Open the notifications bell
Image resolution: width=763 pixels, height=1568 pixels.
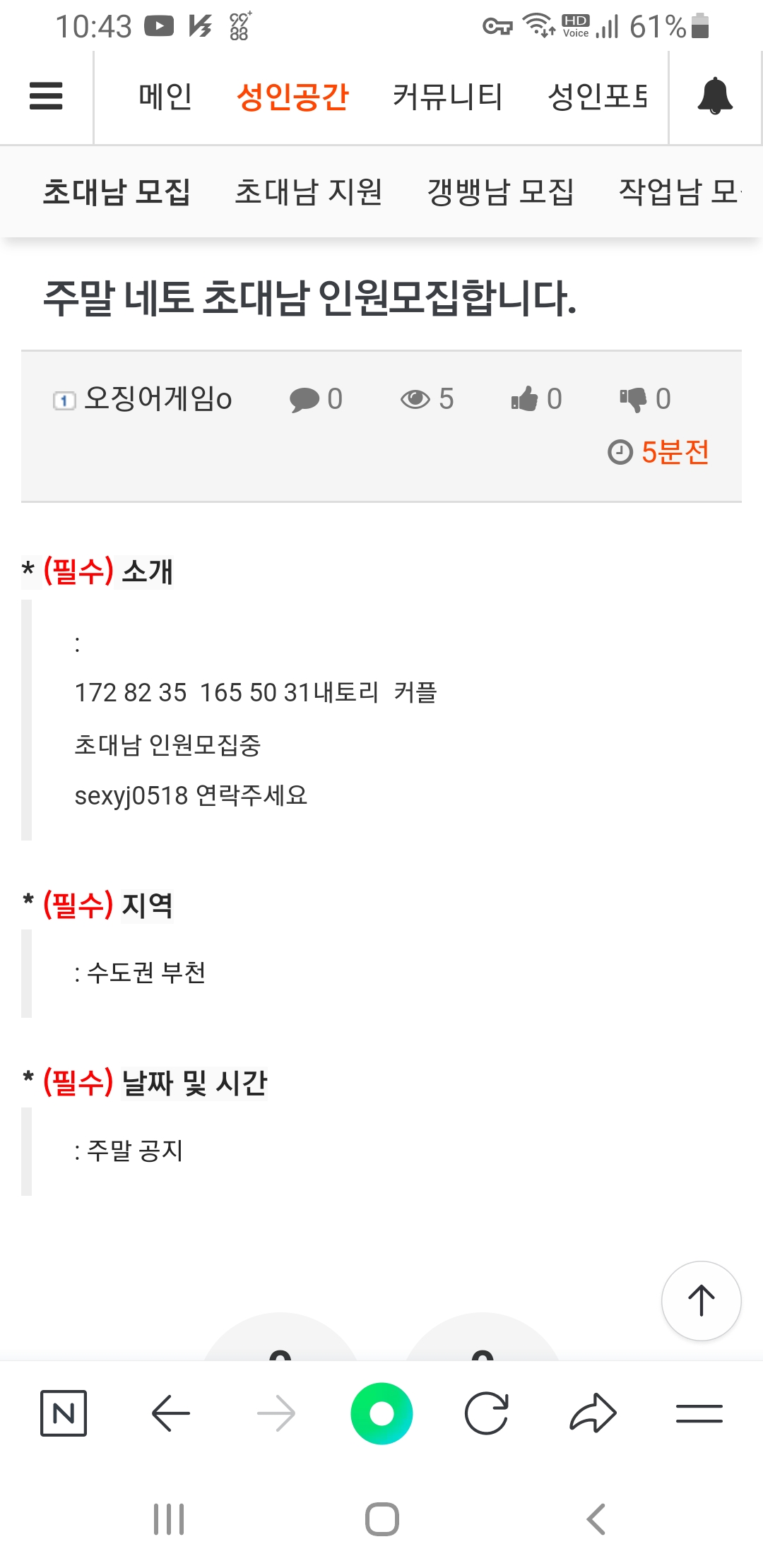pyautogui.click(x=714, y=96)
